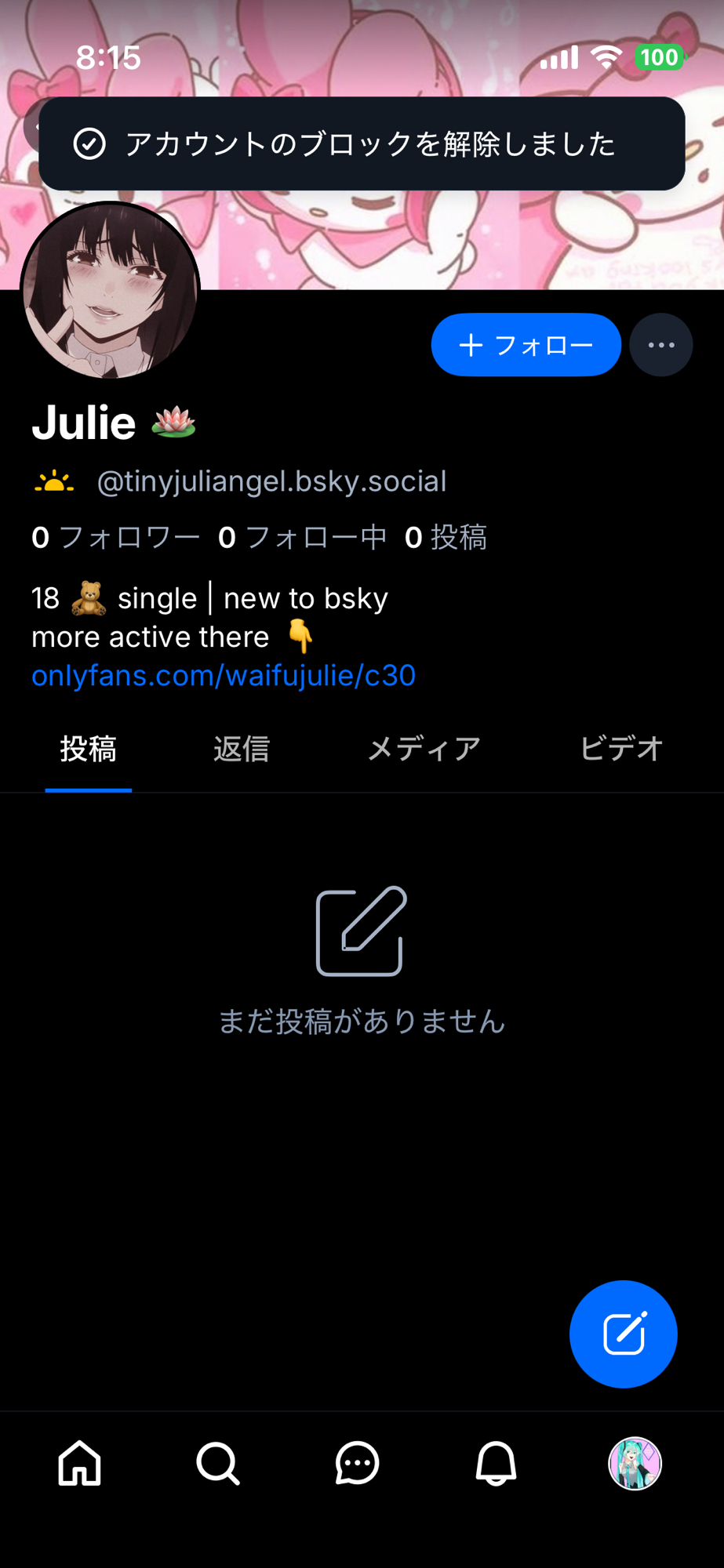The height and width of the screenshot is (1568, 724).
Task: View the 0 フォロワー list
Action: [116, 538]
